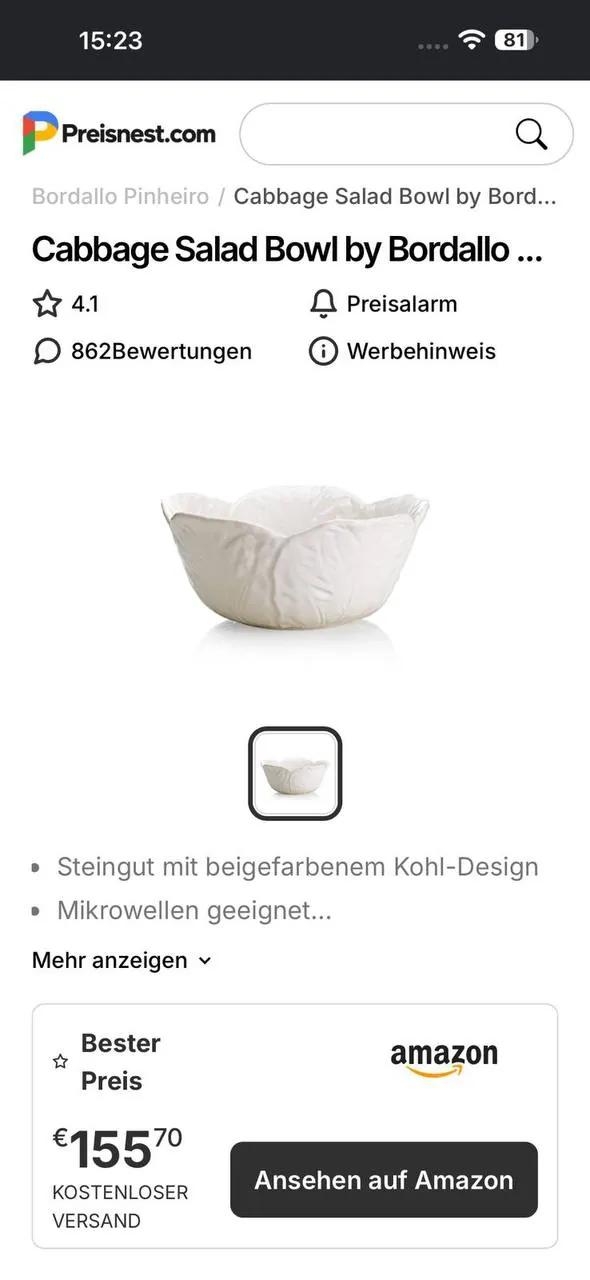
Task: Open the 862 Bewertungen reviews
Action: click(x=142, y=352)
